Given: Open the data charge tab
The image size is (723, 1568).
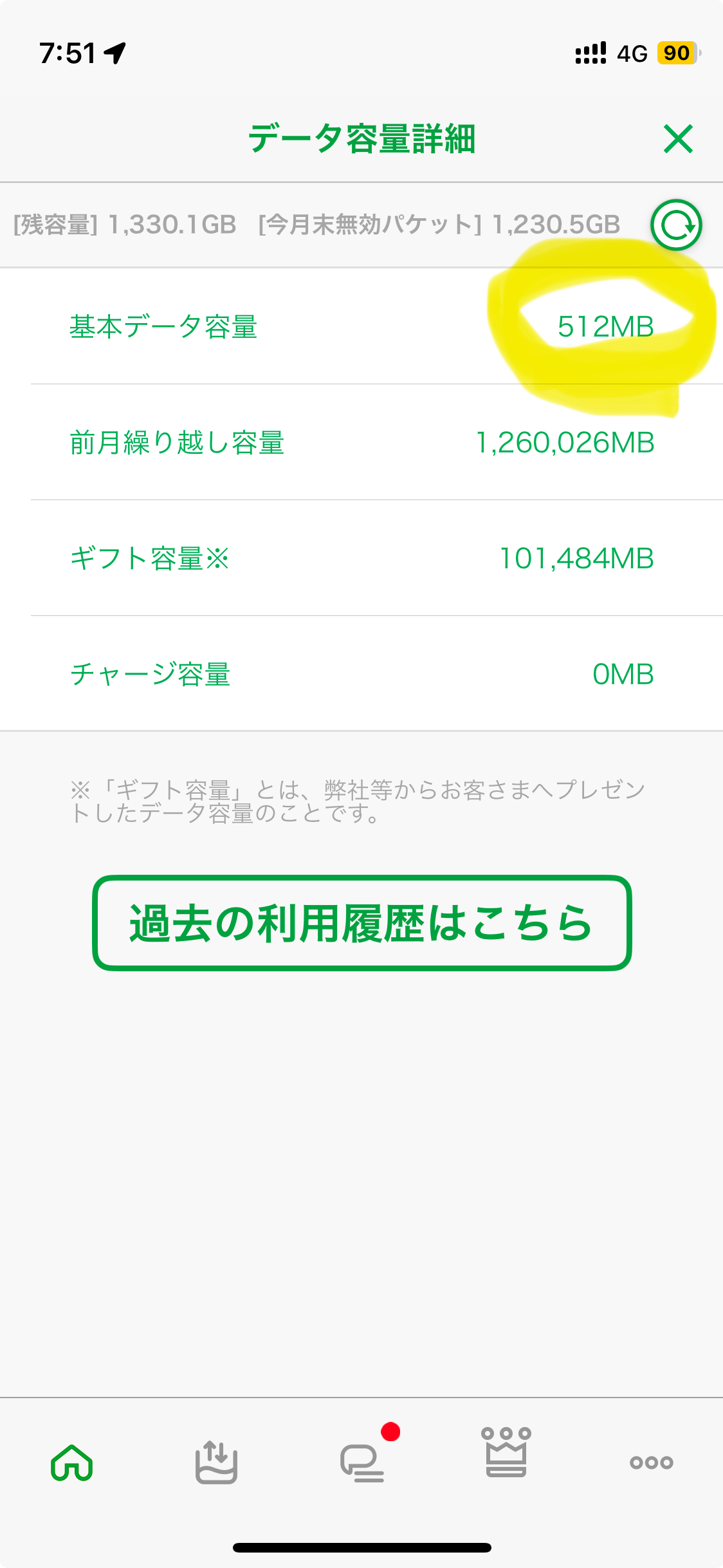Looking at the screenshot, I should click(x=216, y=1462).
